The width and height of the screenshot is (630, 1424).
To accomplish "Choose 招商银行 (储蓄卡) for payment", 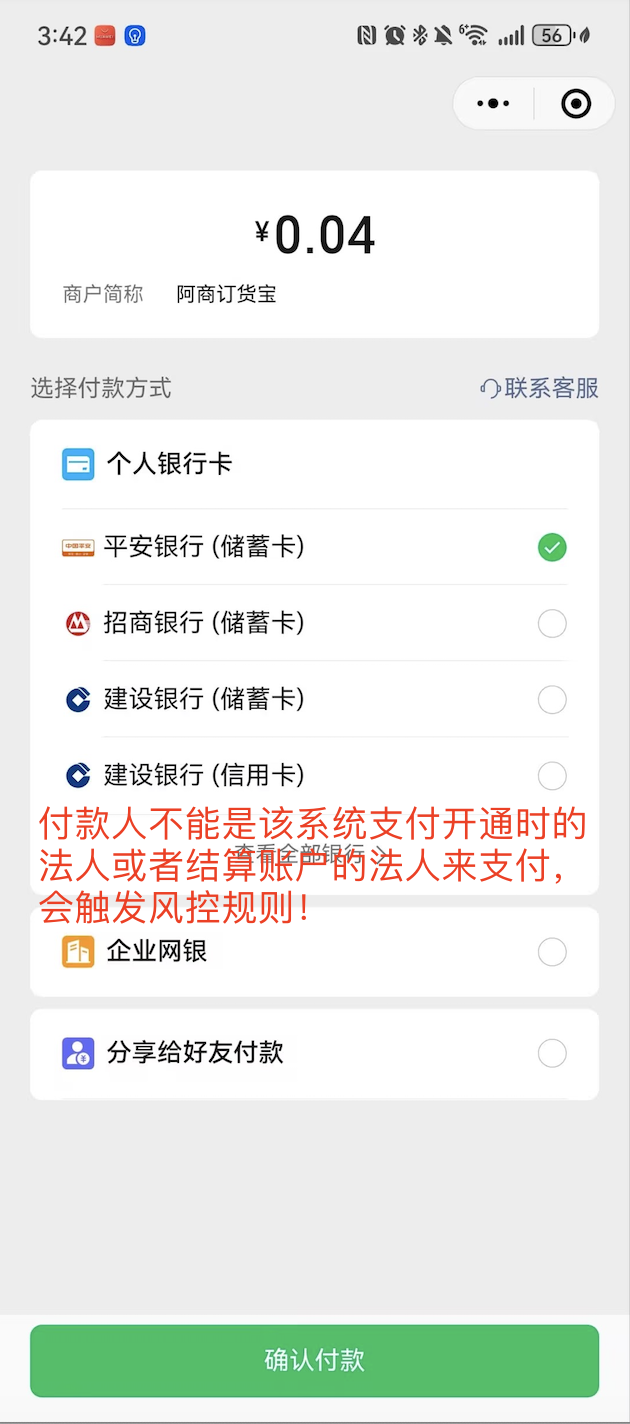I will [315, 623].
